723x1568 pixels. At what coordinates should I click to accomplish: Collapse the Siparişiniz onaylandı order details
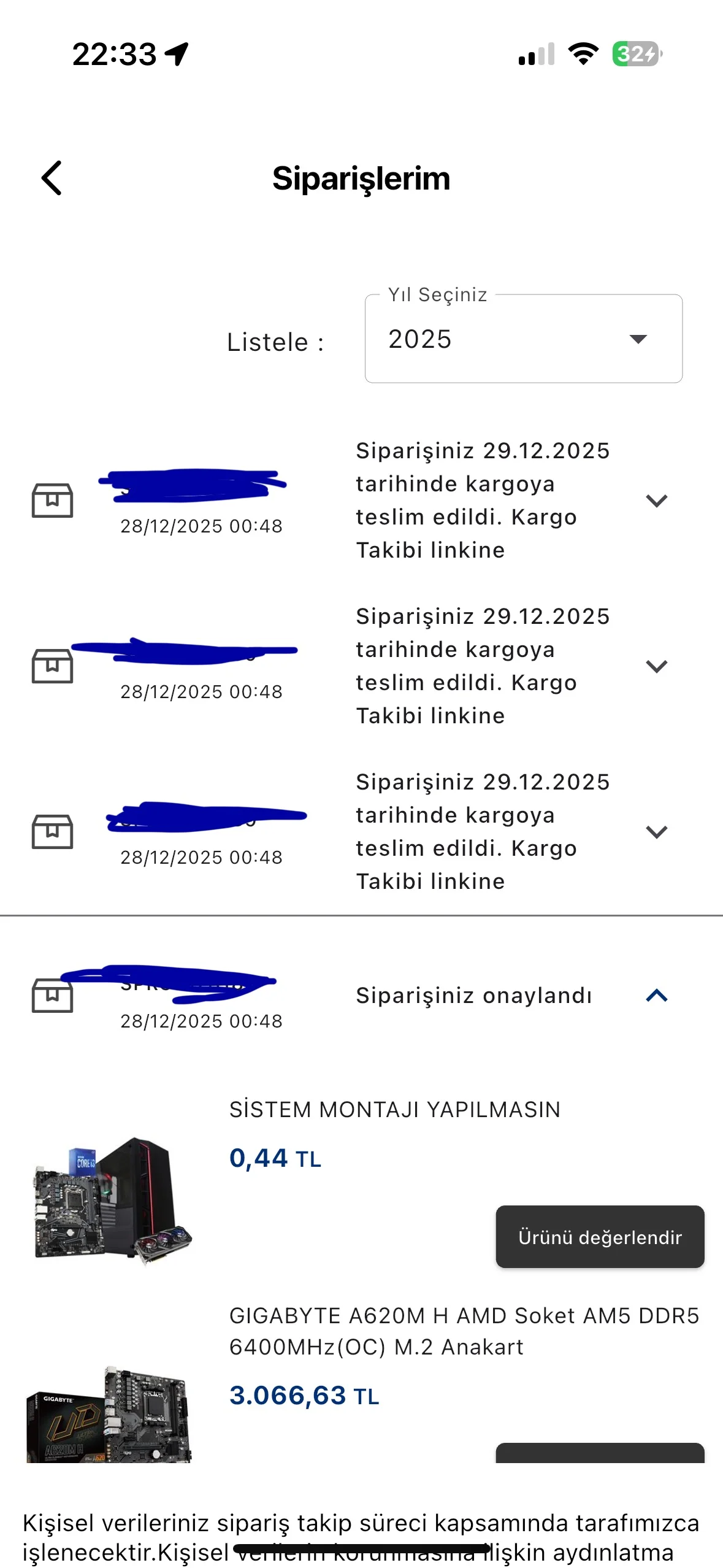coord(656,996)
